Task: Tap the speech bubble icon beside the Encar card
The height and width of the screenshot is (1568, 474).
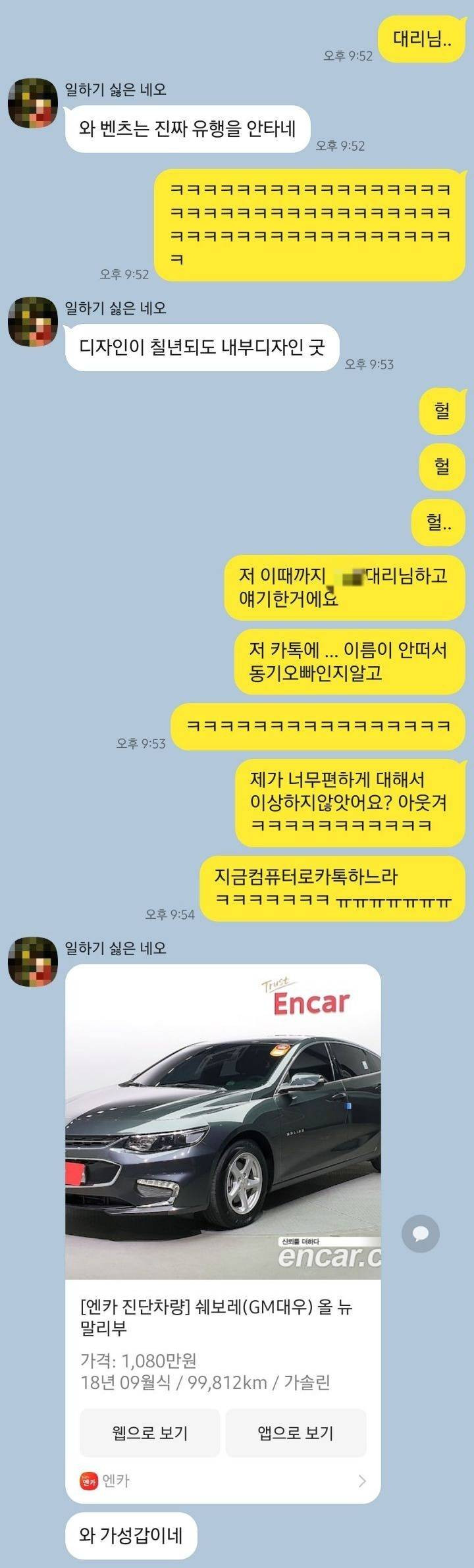Action: tap(420, 1233)
